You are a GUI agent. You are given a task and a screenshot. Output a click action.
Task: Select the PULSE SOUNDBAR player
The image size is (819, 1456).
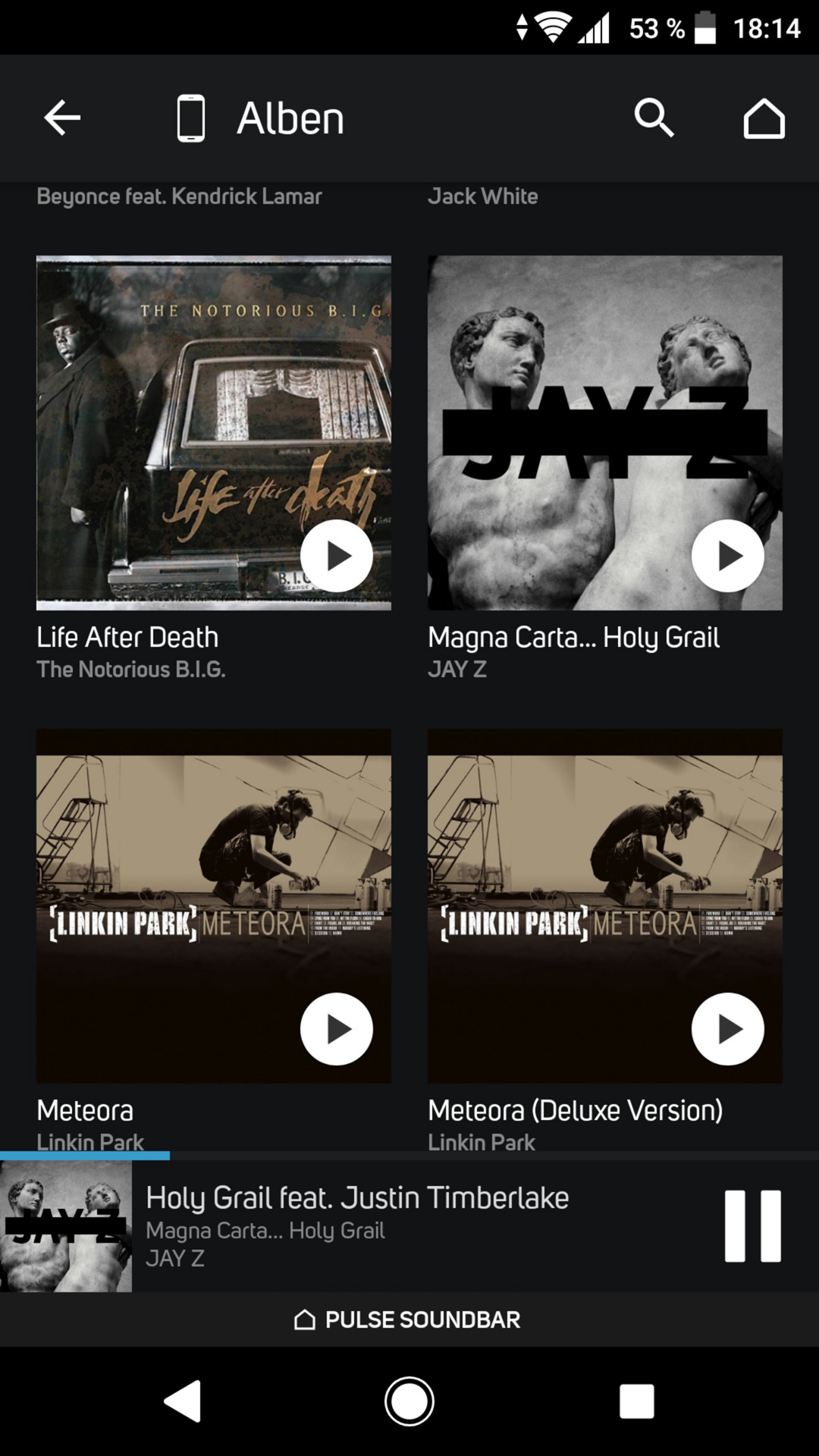coord(408,1319)
